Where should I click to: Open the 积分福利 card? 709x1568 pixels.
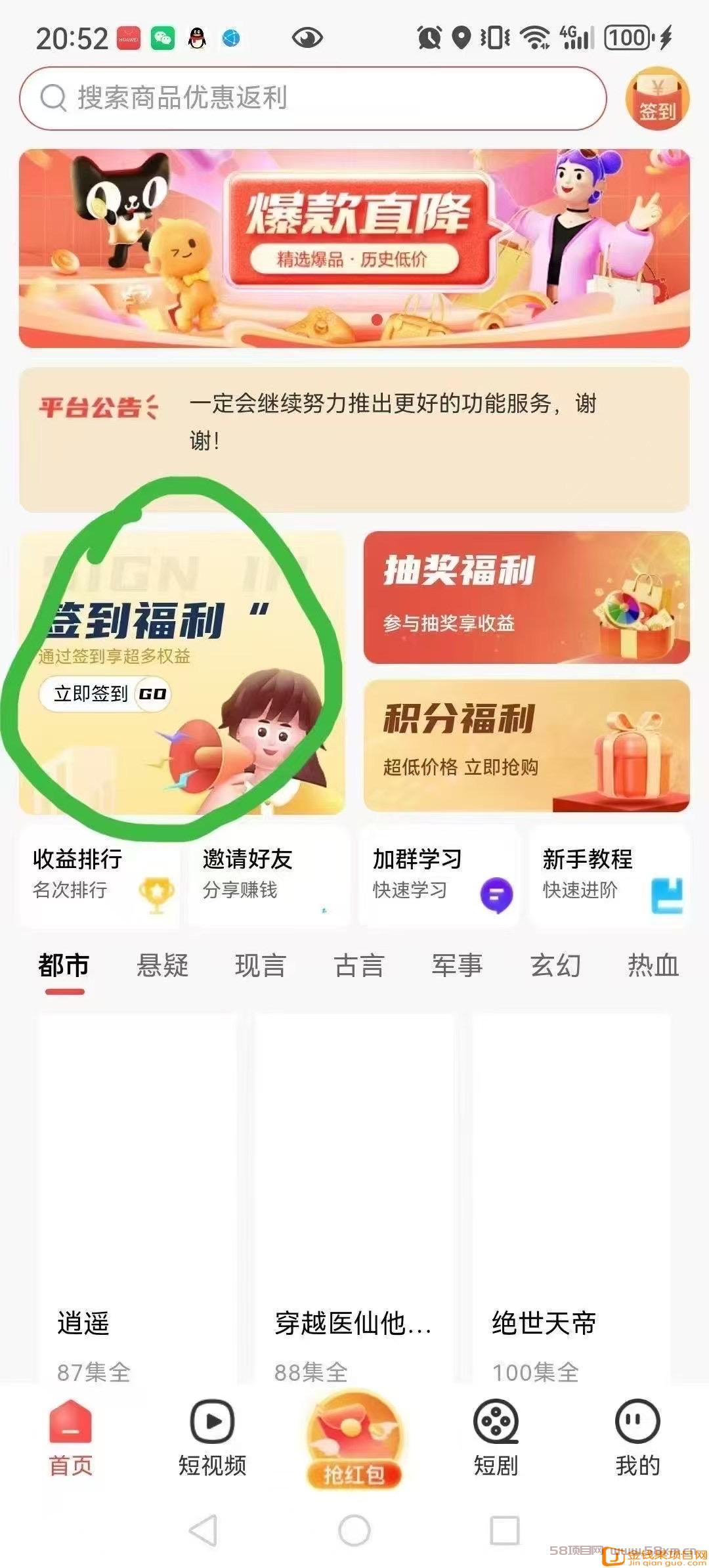526,746
